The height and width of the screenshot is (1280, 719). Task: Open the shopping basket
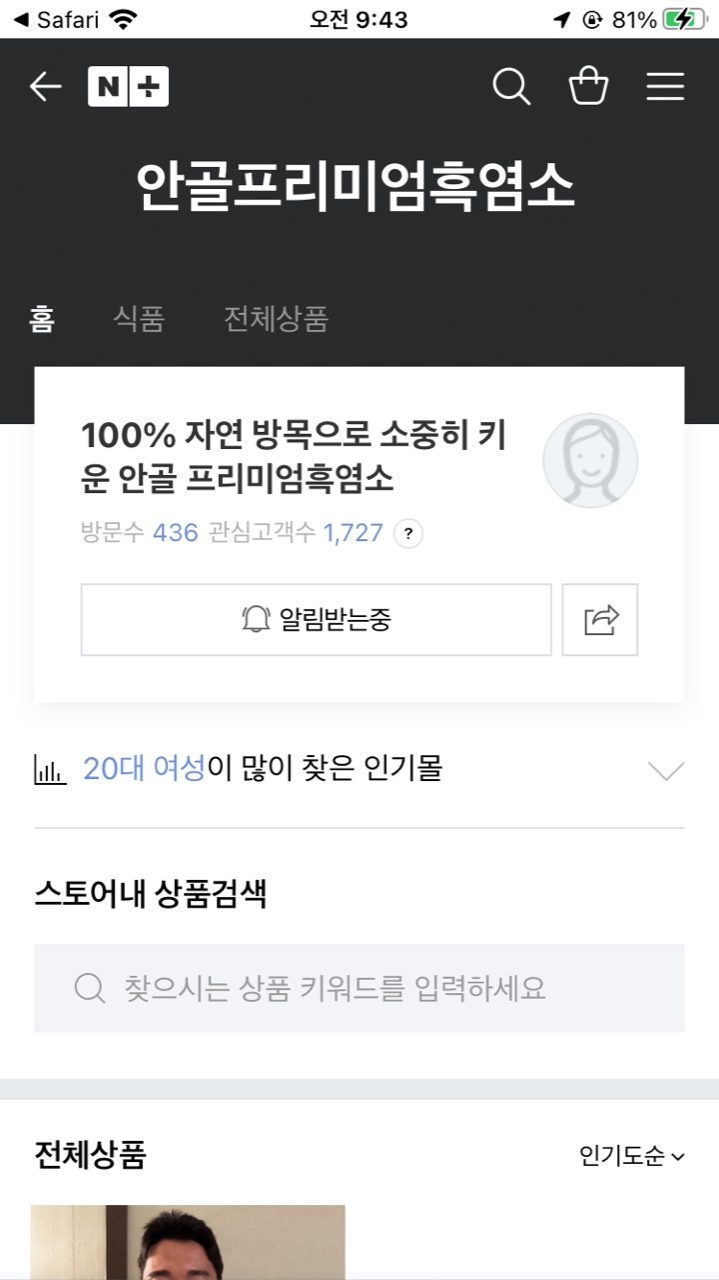588,87
